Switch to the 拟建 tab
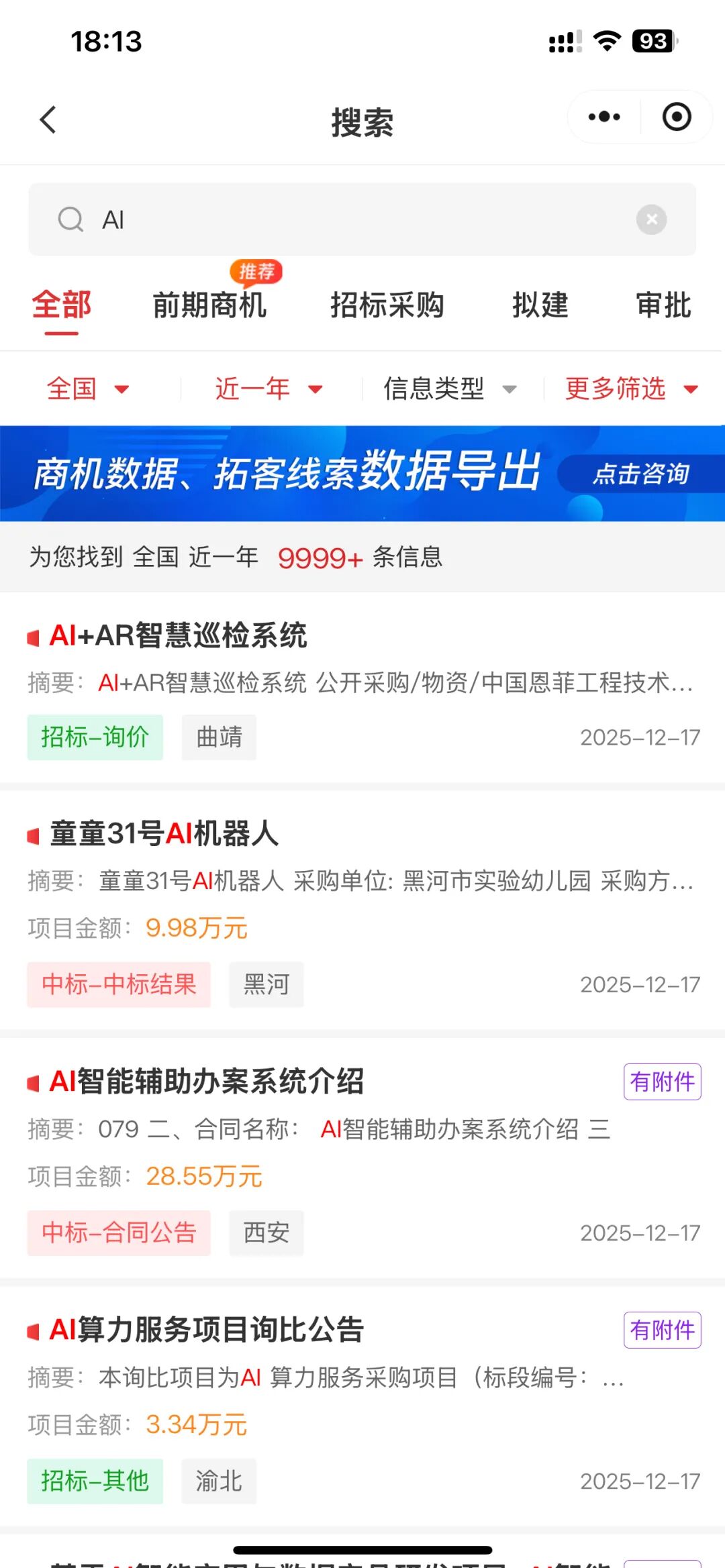The height and width of the screenshot is (1568, 725). [540, 305]
